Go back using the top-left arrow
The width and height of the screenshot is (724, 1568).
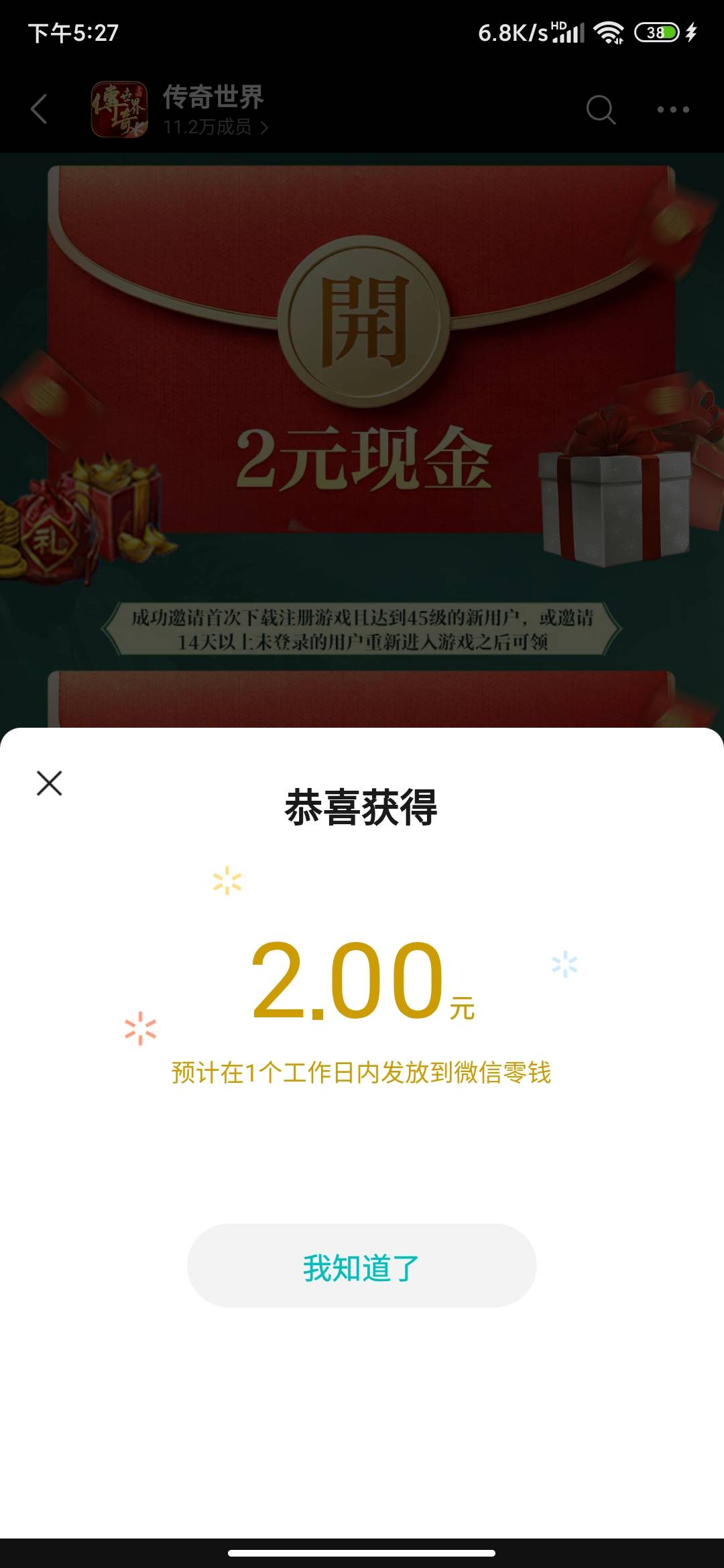pyautogui.click(x=40, y=109)
